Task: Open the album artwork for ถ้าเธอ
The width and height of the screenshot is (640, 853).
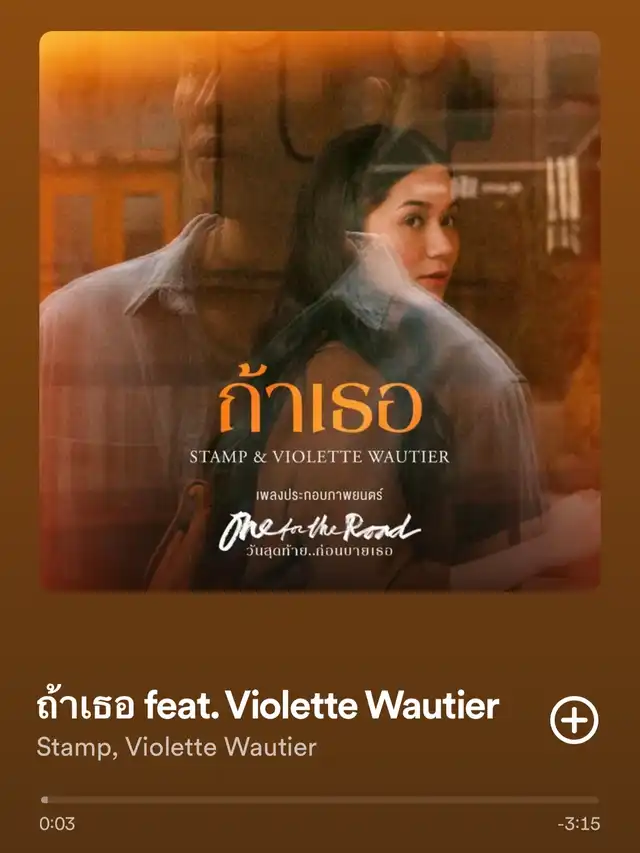Action: pos(320,311)
